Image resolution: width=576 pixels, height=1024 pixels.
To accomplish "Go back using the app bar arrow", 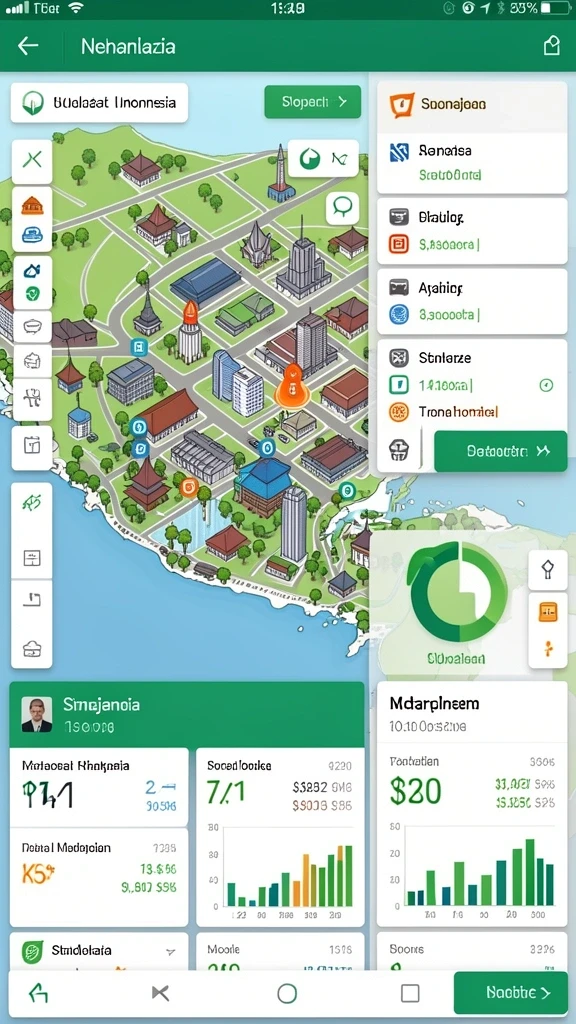I will point(28,46).
